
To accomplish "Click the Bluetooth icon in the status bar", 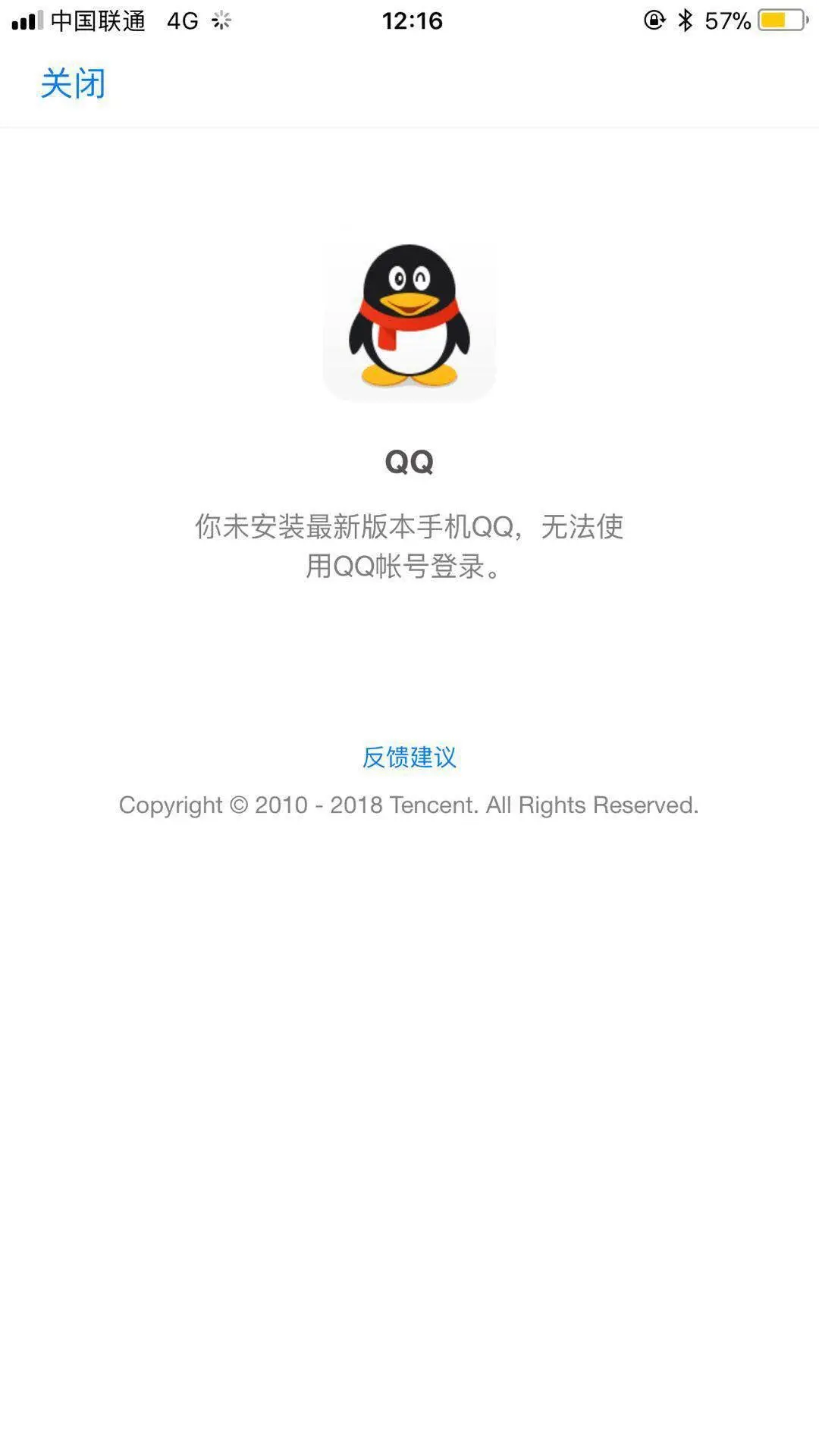I will [684, 20].
